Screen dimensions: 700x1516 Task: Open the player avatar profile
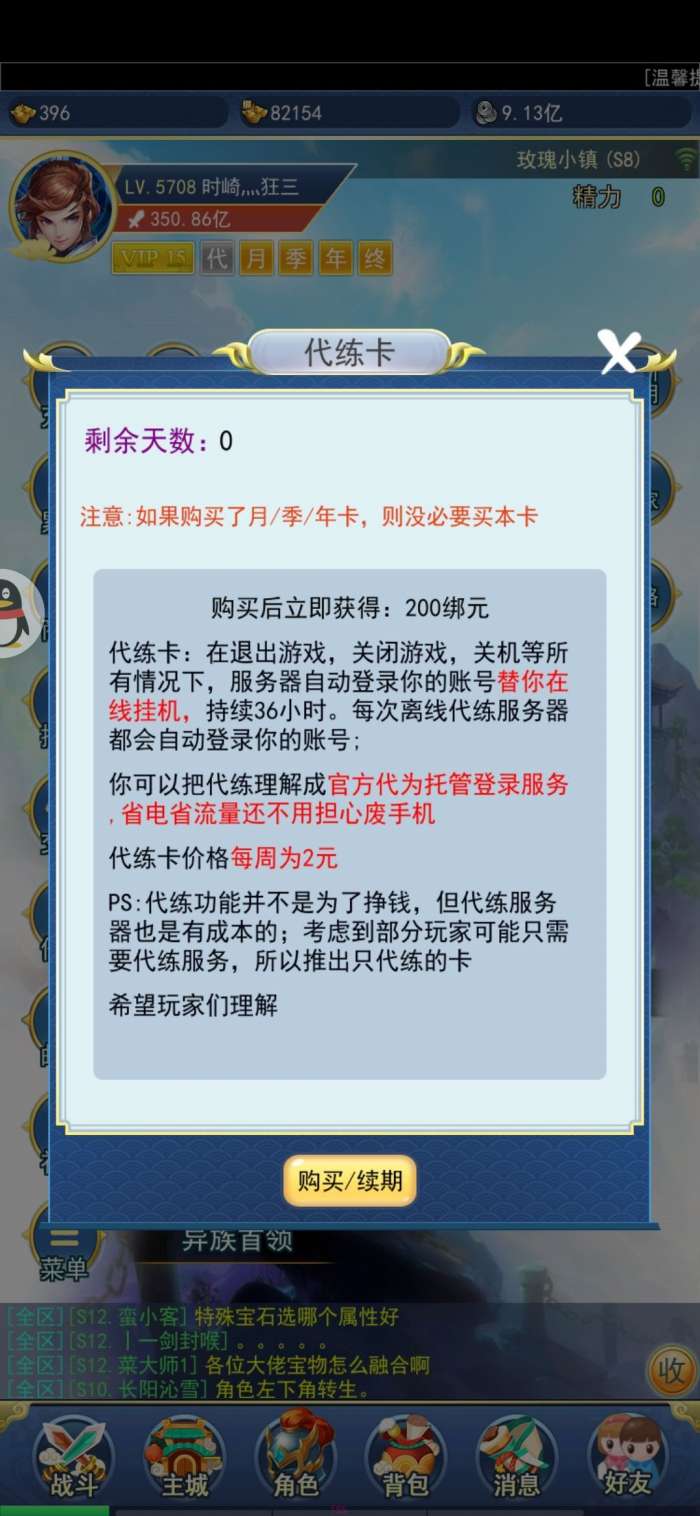[62, 205]
